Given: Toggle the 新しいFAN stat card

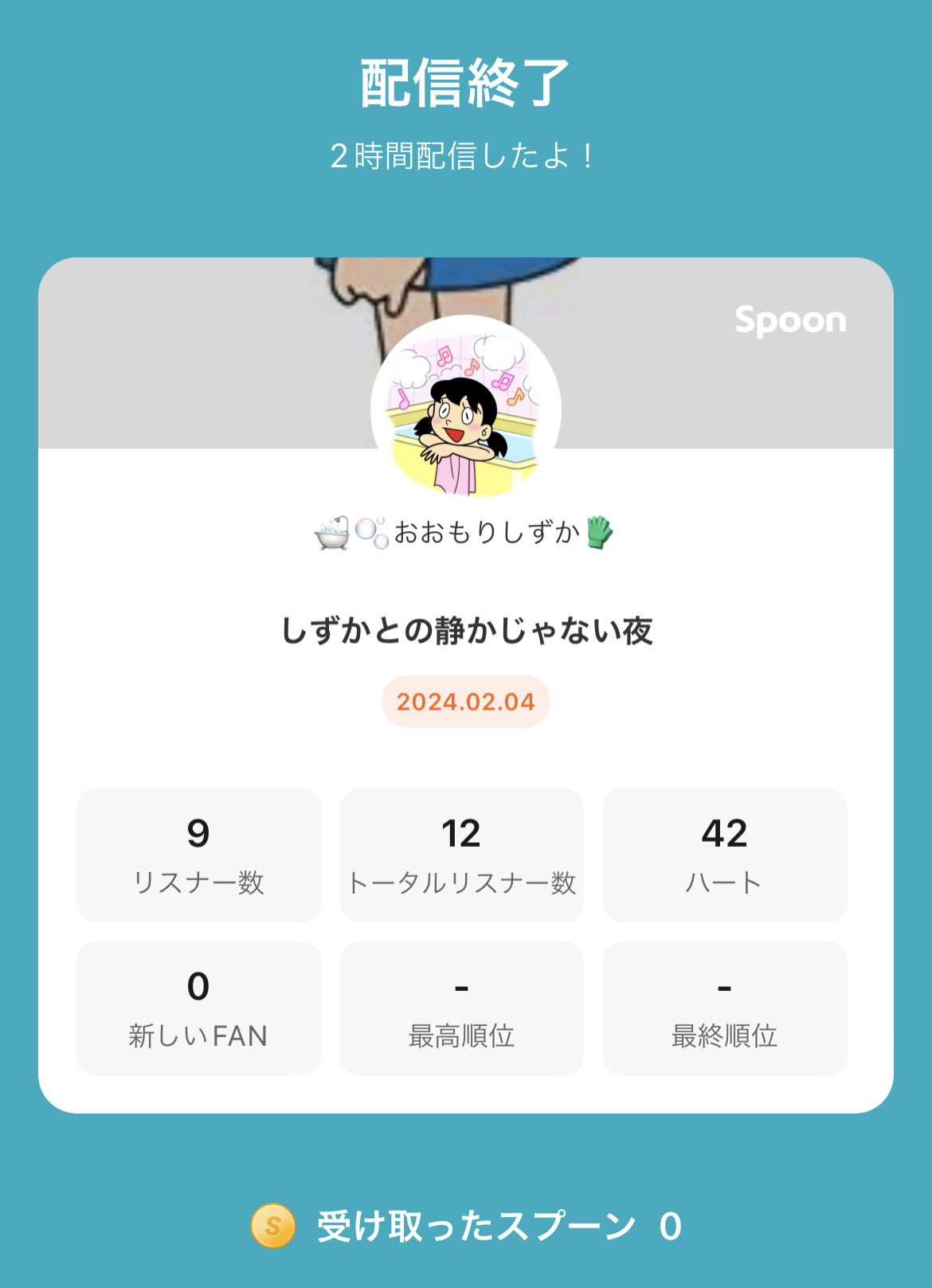Looking at the screenshot, I should point(199,1008).
